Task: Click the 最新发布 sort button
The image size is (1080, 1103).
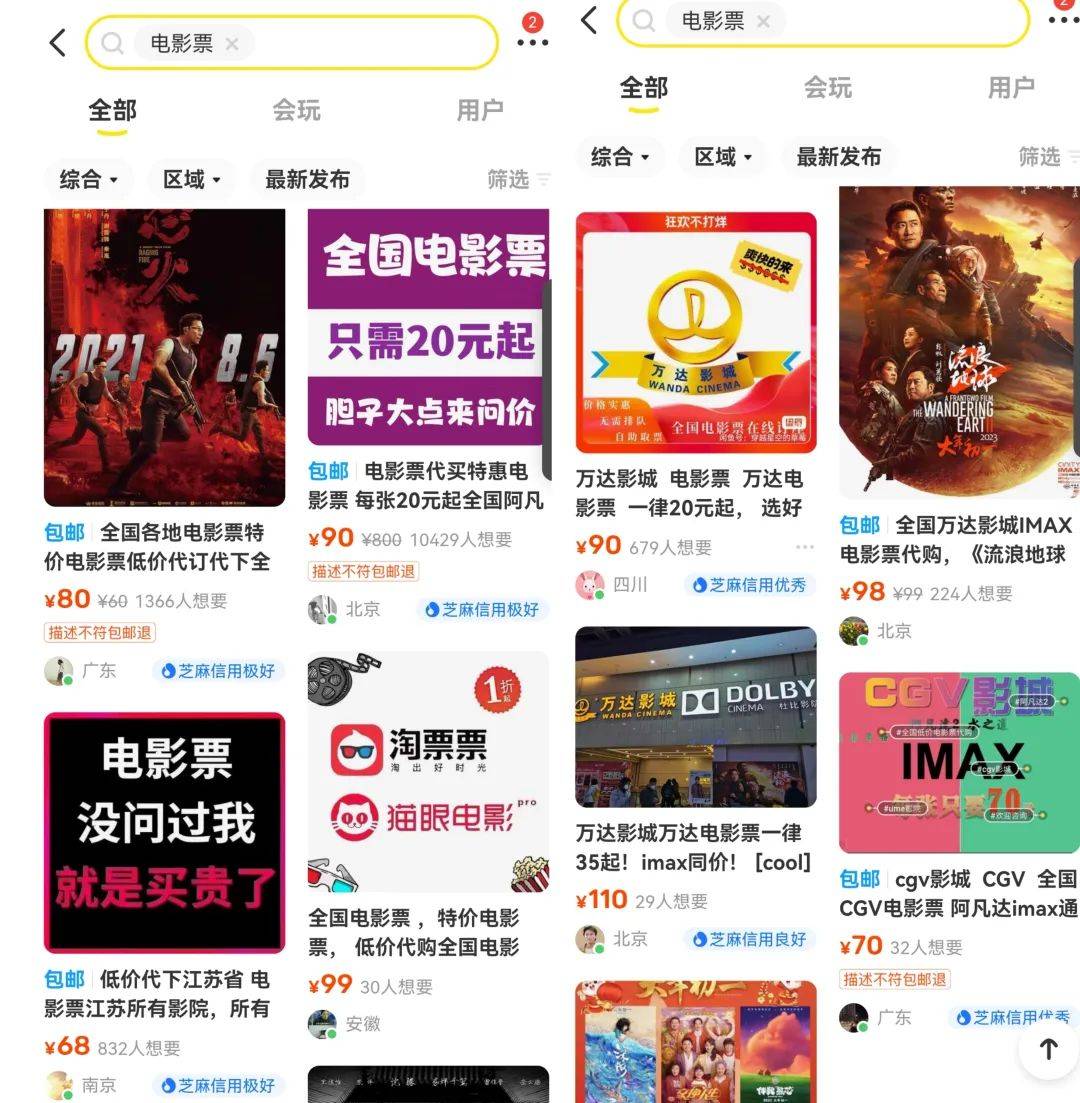Action: (x=307, y=180)
